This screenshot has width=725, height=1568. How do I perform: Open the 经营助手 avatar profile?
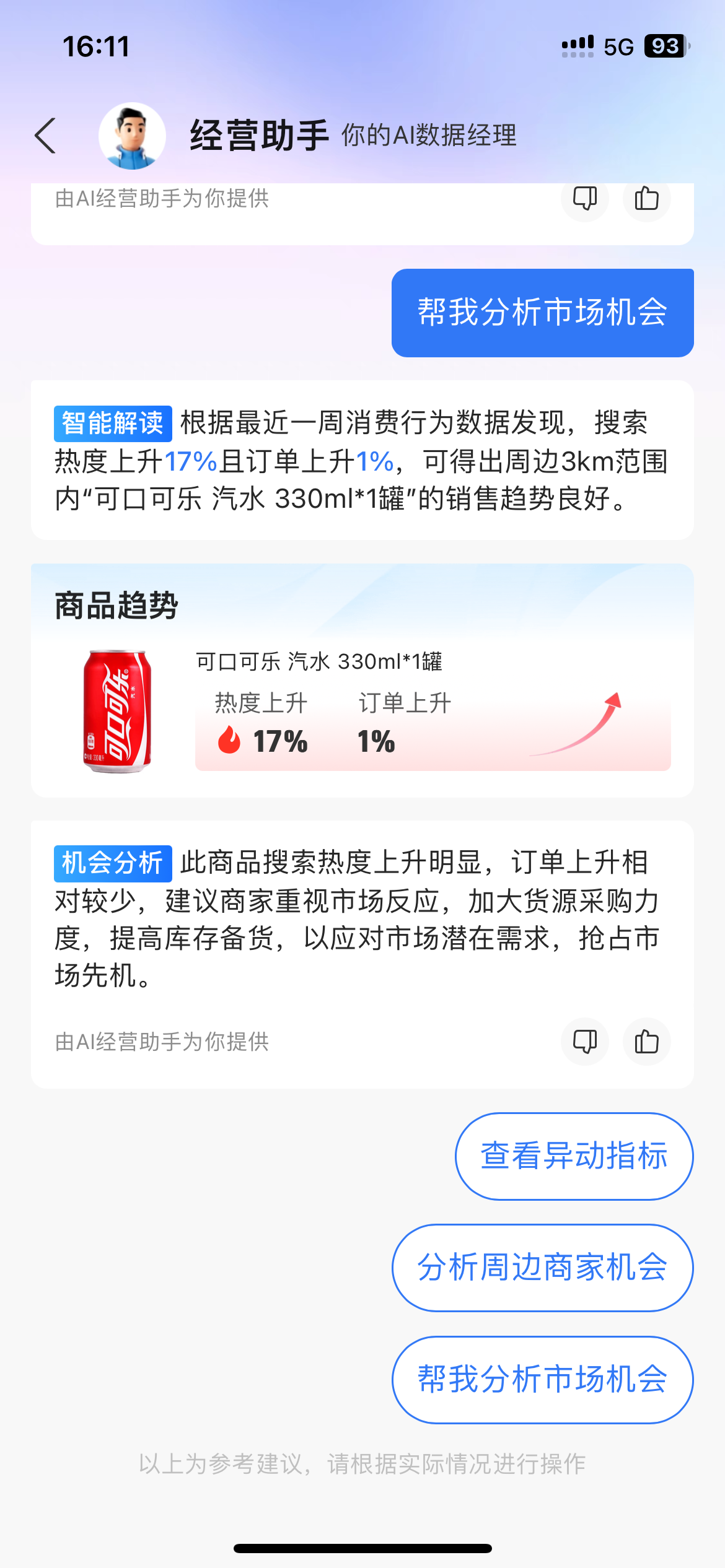(132, 136)
